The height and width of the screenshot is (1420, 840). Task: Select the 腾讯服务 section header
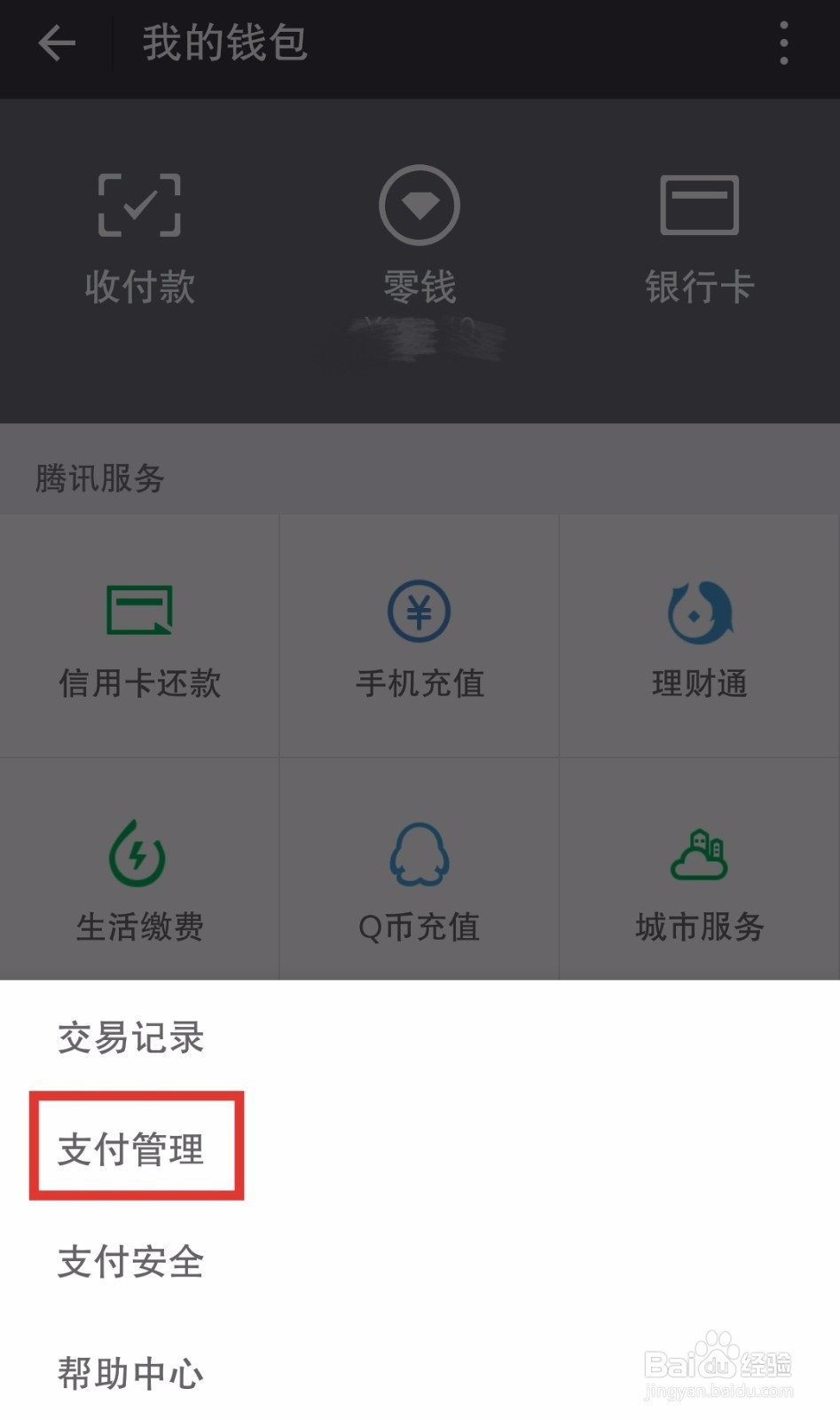click(99, 477)
